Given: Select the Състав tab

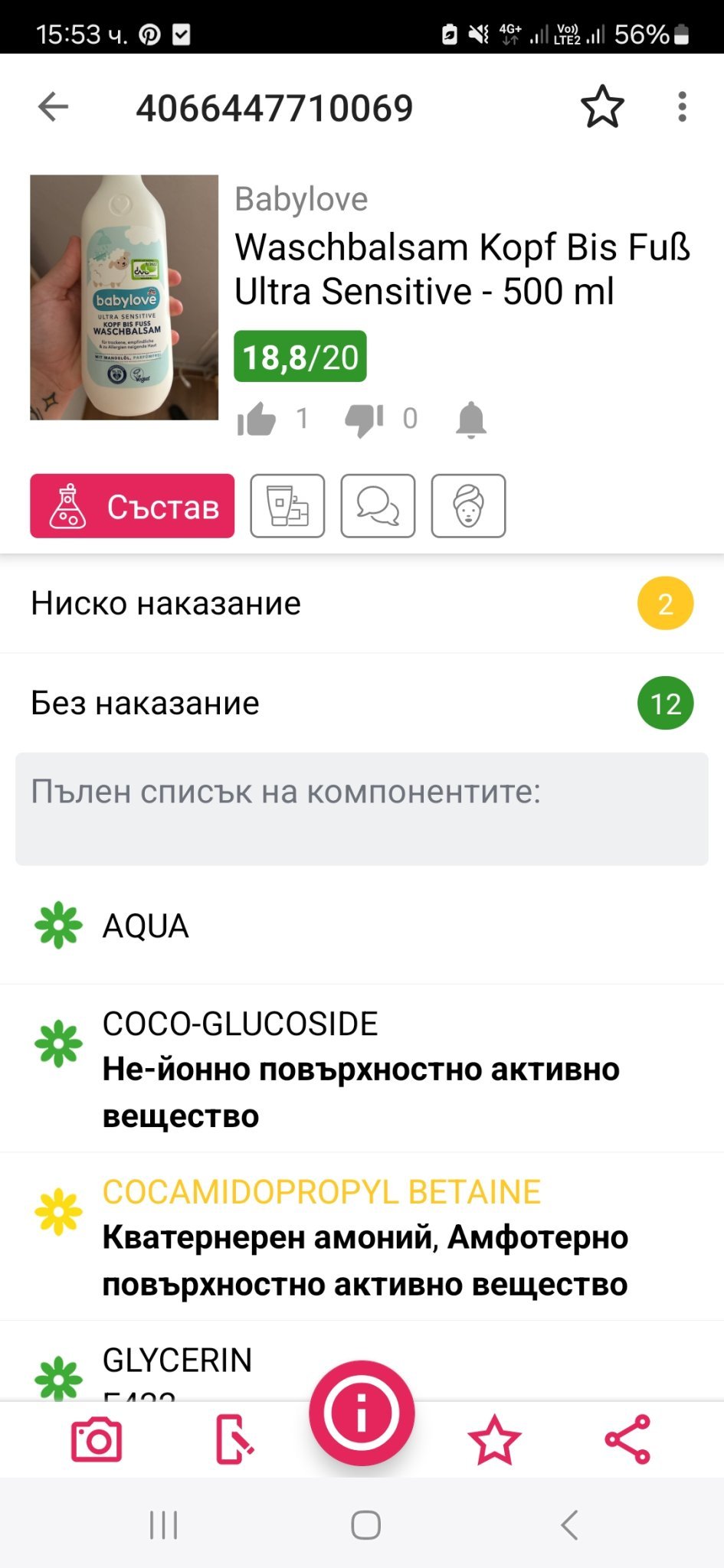Looking at the screenshot, I should click(x=133, y=506).
